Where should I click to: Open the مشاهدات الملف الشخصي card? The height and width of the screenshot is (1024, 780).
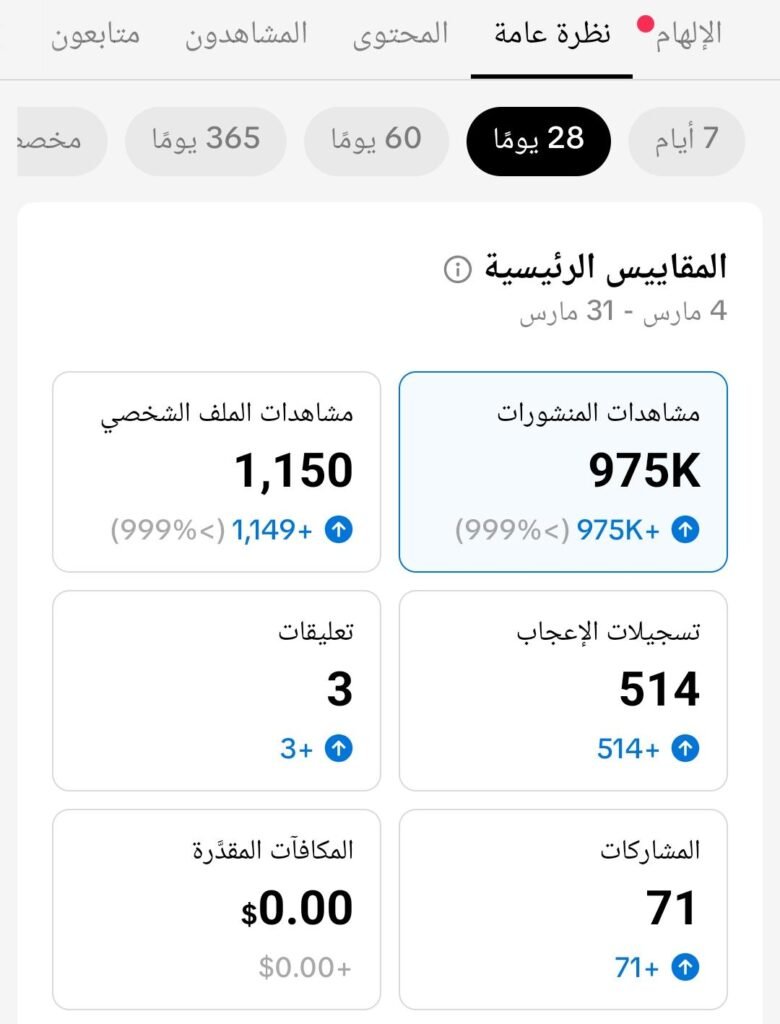216,471
